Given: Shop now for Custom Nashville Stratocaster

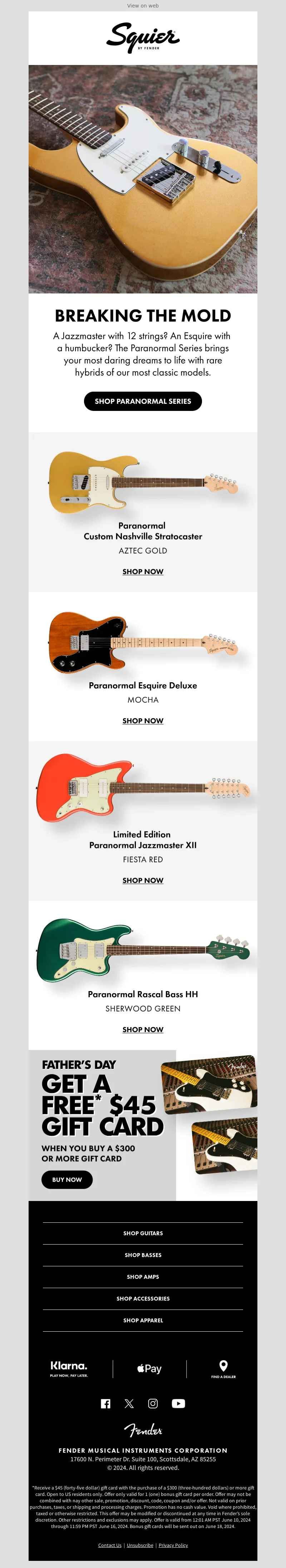Looking at the screenshot, I should pyautogui.click(x=143, y=572).
